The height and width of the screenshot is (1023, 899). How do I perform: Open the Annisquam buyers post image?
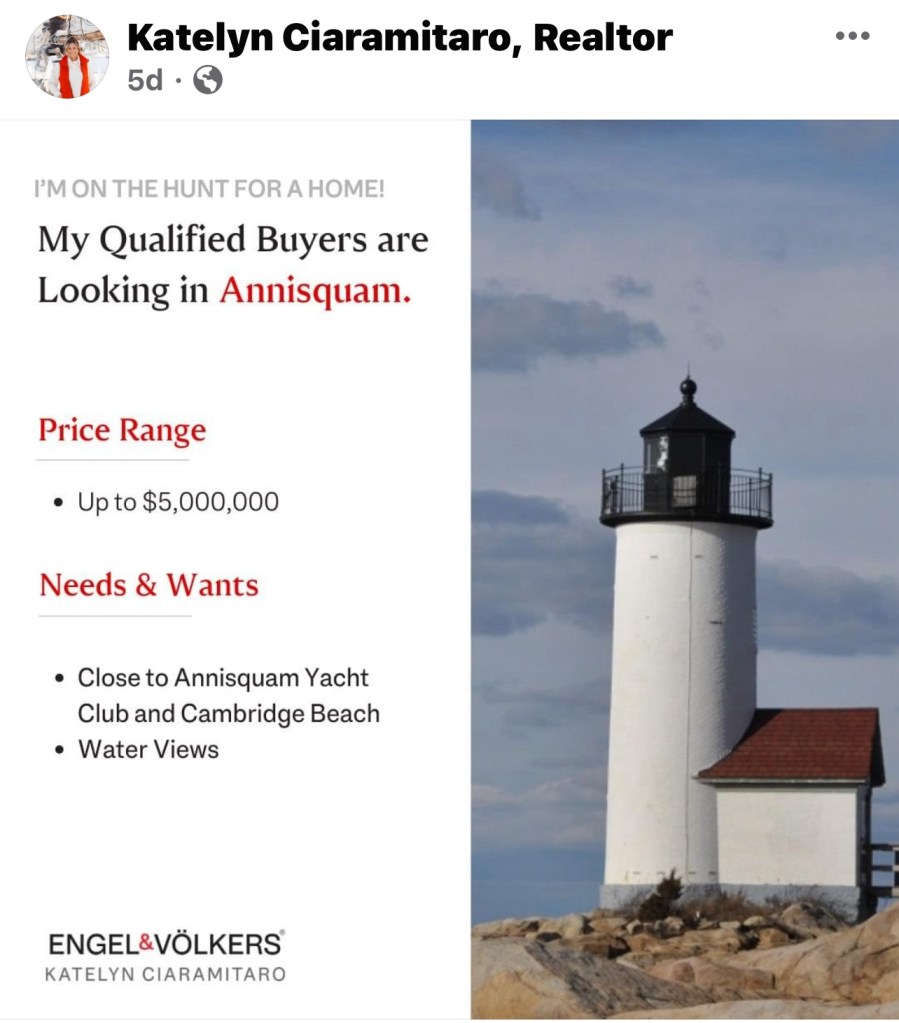pyautogui.click(x=450, y=570)
